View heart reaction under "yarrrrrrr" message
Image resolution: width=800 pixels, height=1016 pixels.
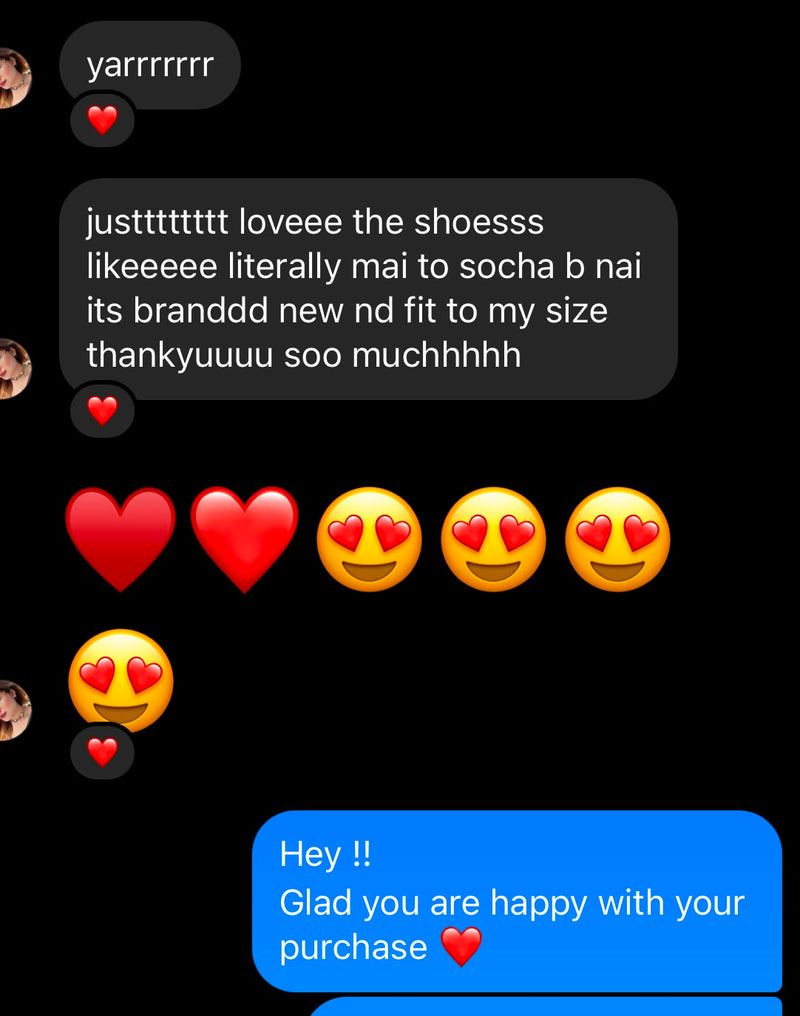[102, 120]
